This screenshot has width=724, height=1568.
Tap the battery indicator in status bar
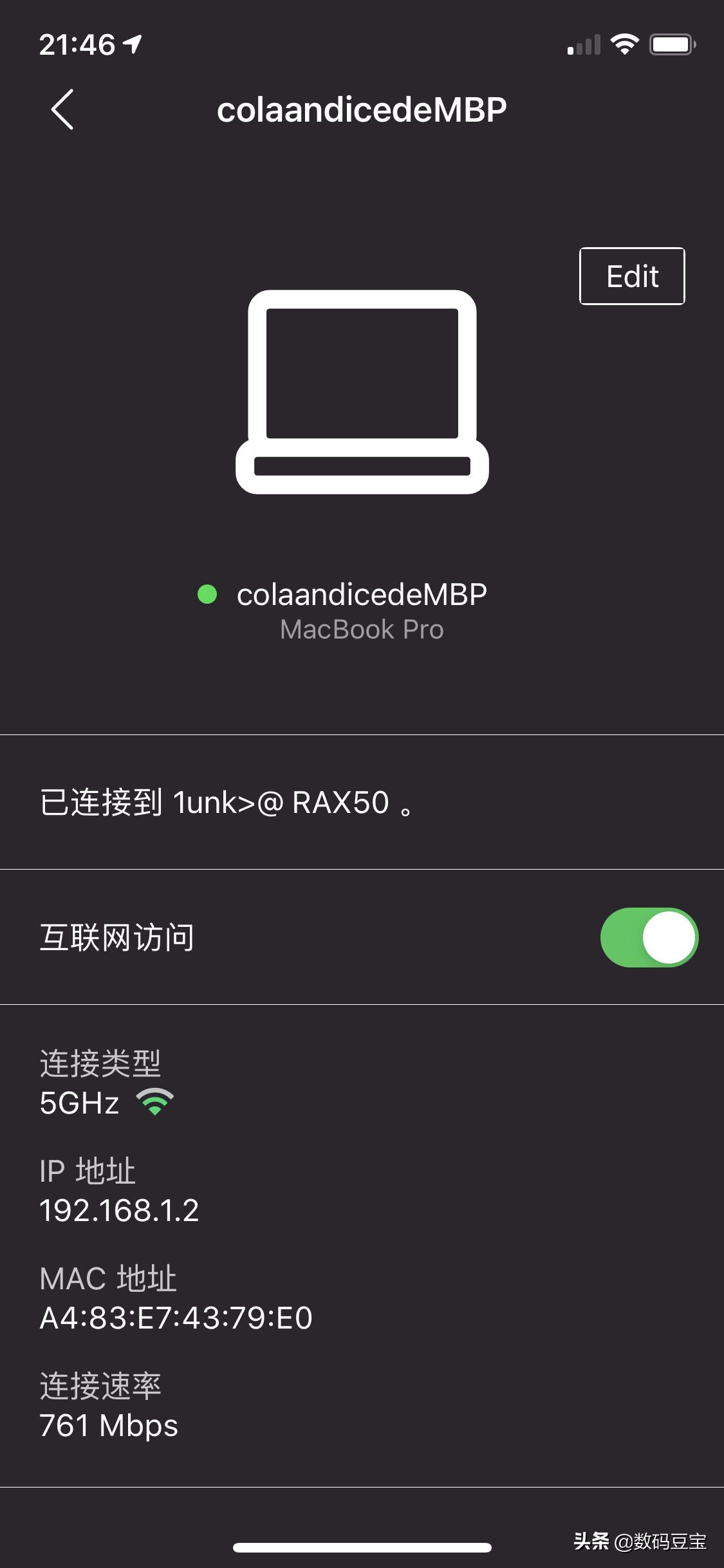669,43
